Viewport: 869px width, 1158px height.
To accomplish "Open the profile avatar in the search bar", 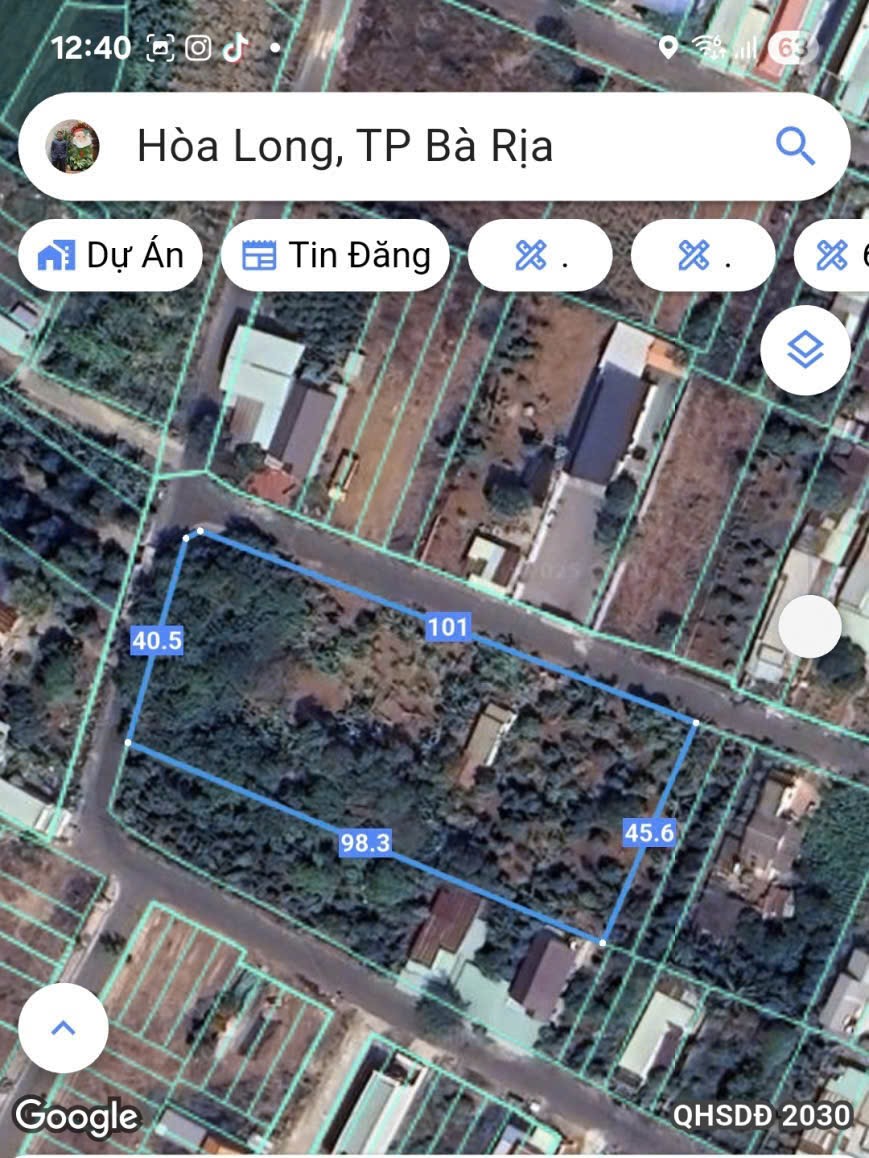I will [x=73, y=147].
